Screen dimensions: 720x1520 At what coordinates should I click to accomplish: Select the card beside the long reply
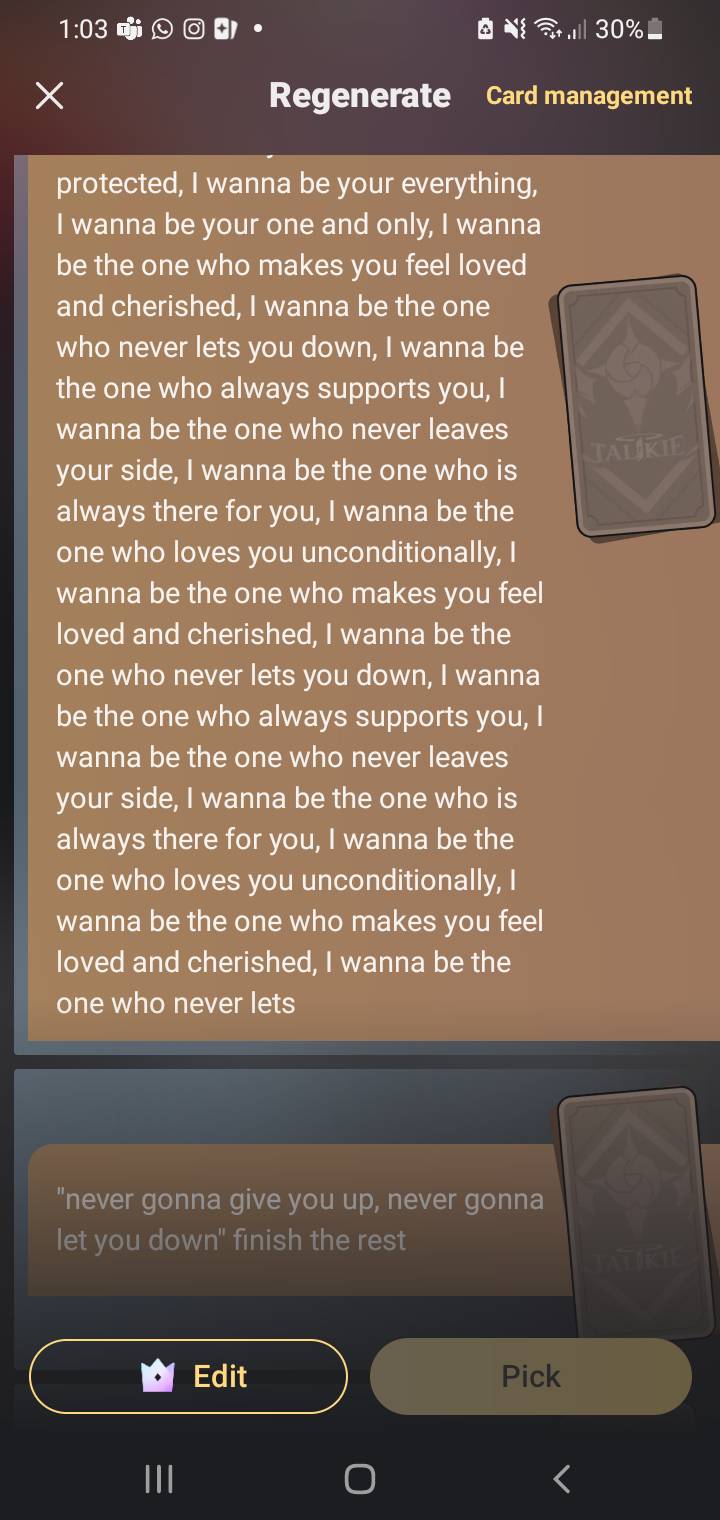tap(627, 407)
